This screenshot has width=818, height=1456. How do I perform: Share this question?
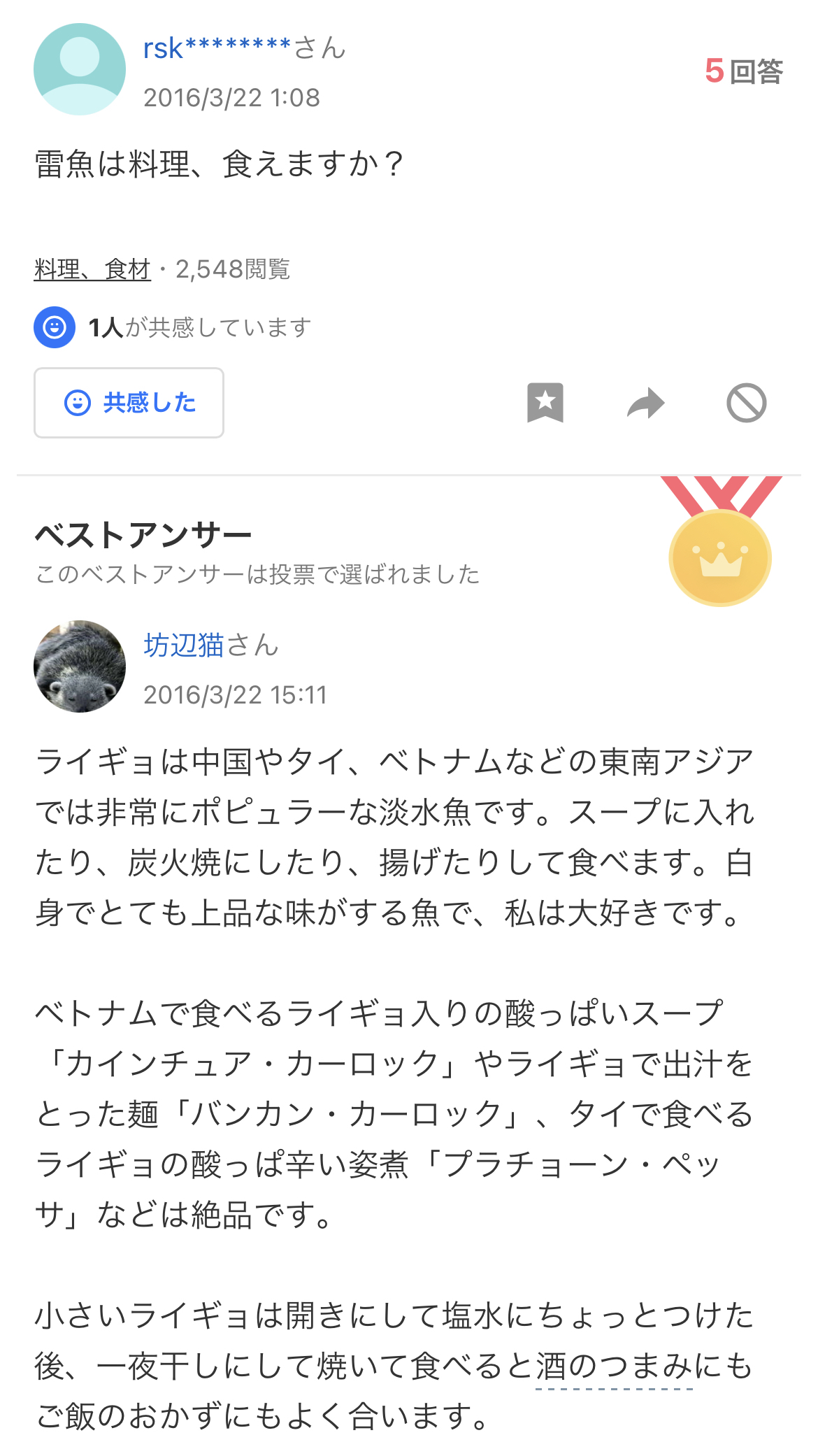645,403
